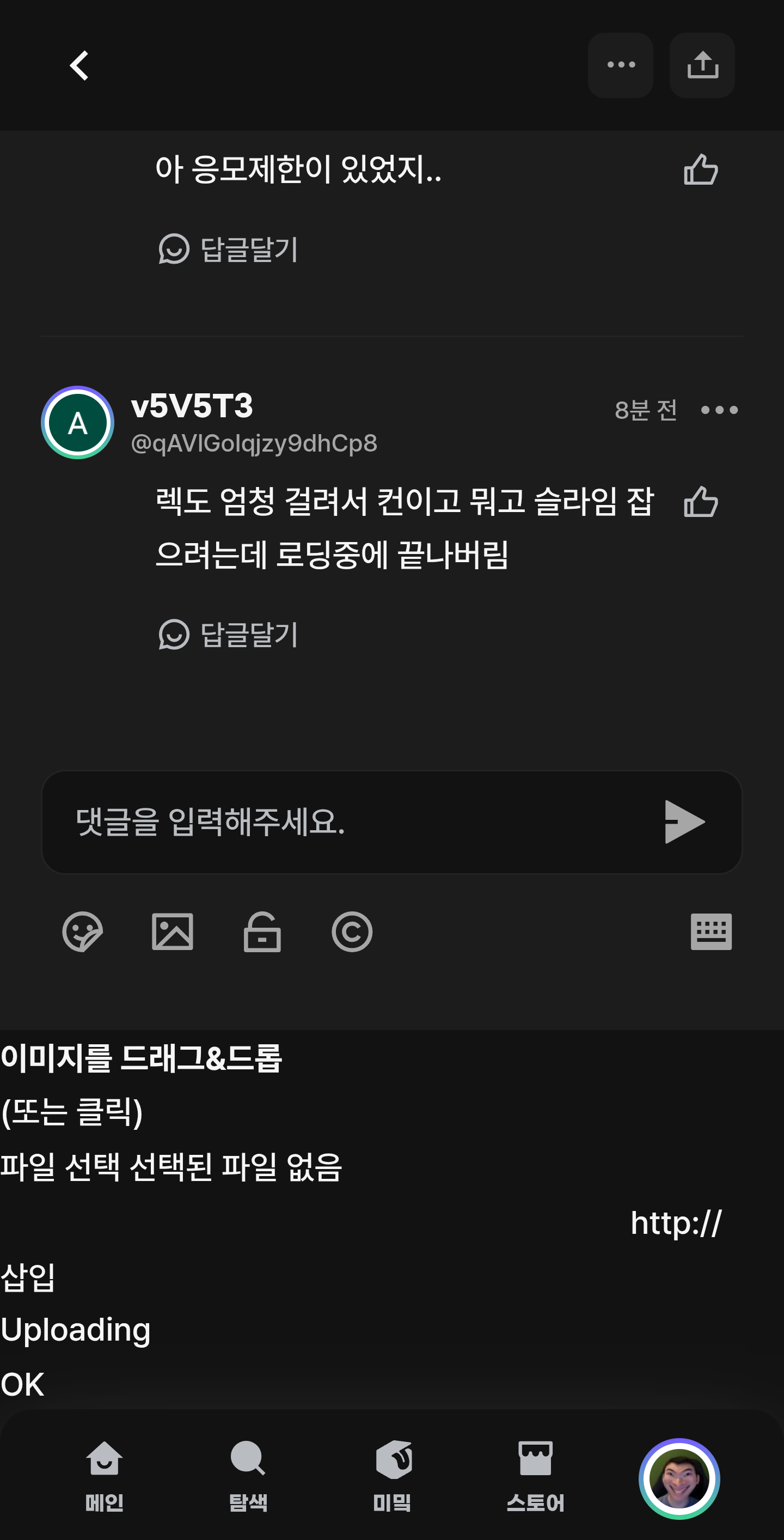Reply to v5V5T3's comment
The width and height of the screenshot is (784, 1540).
pos(229,634)
